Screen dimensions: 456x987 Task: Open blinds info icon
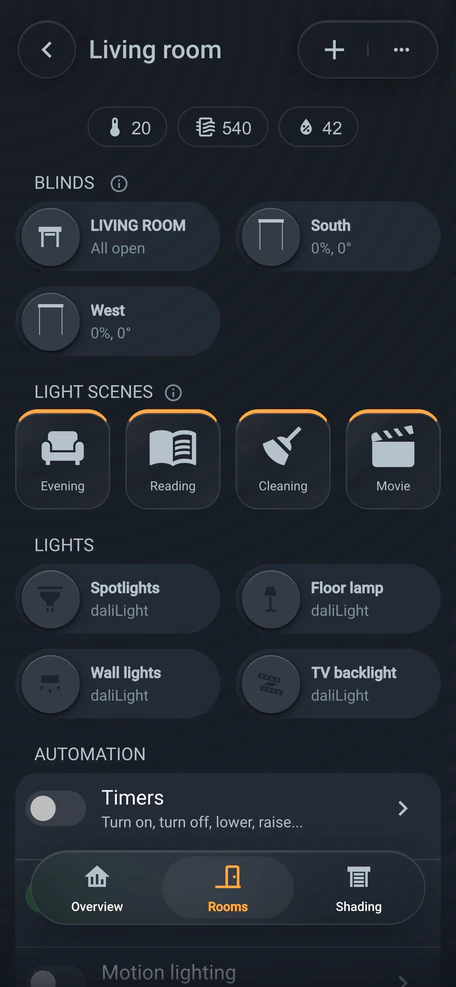point(119,184)
